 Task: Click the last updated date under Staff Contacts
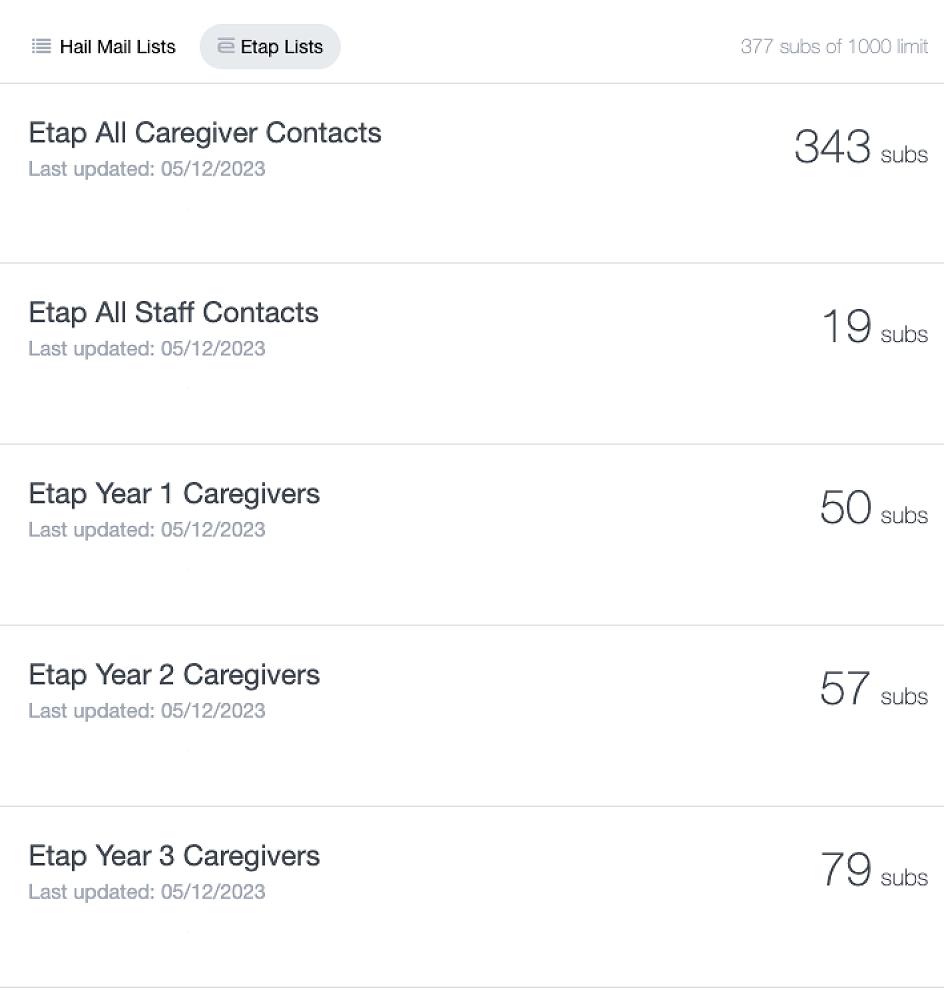point(147,349)
